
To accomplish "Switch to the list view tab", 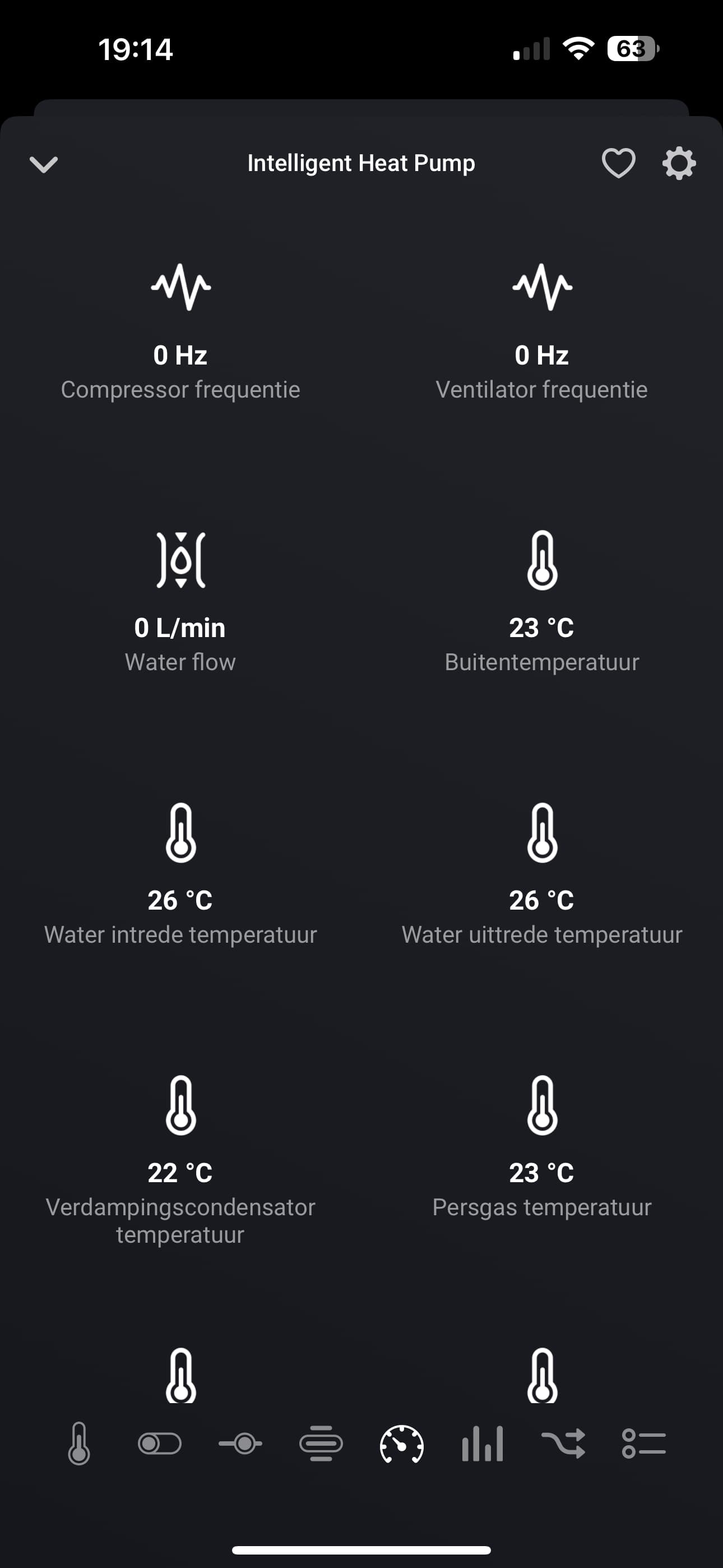I will click(x=643, y=1443).
